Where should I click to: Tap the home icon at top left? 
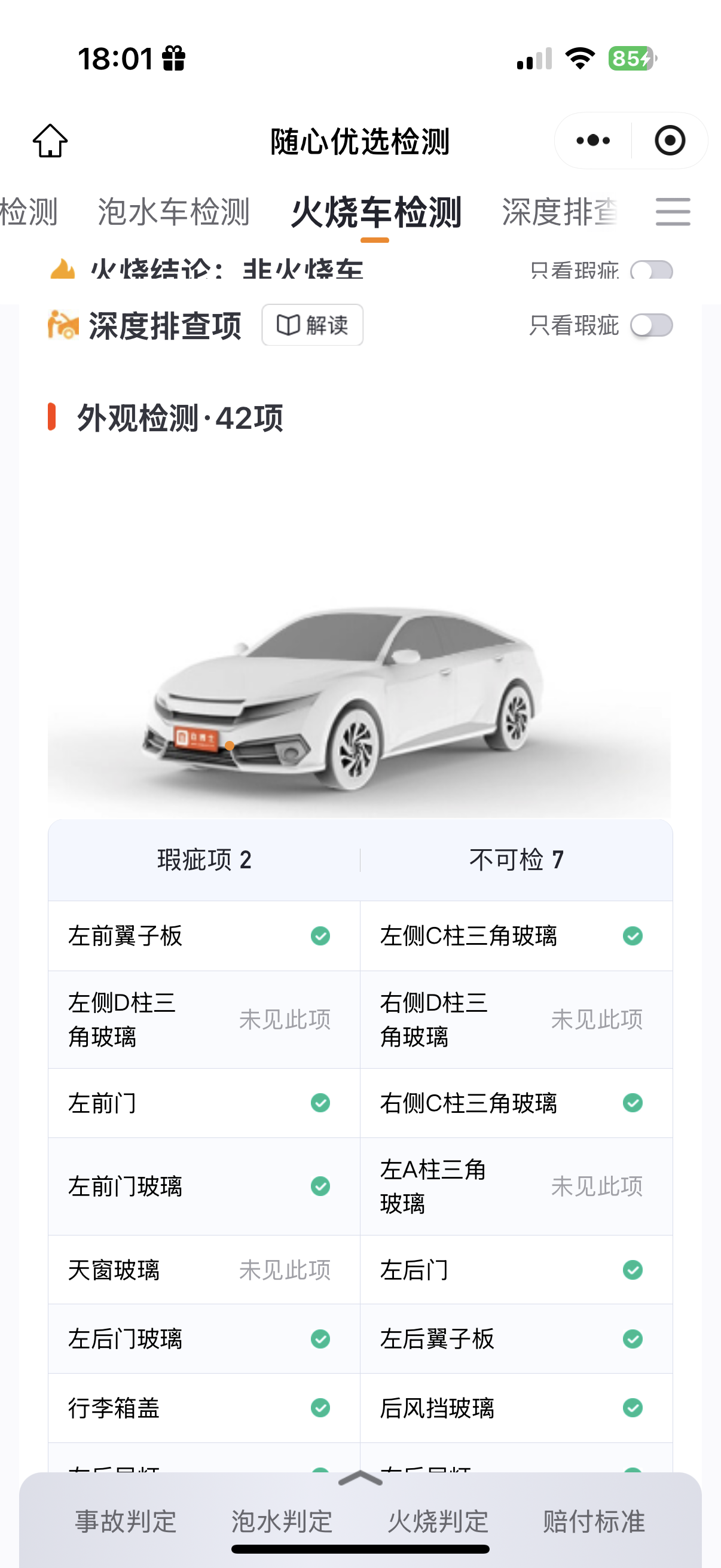point(50,140)
